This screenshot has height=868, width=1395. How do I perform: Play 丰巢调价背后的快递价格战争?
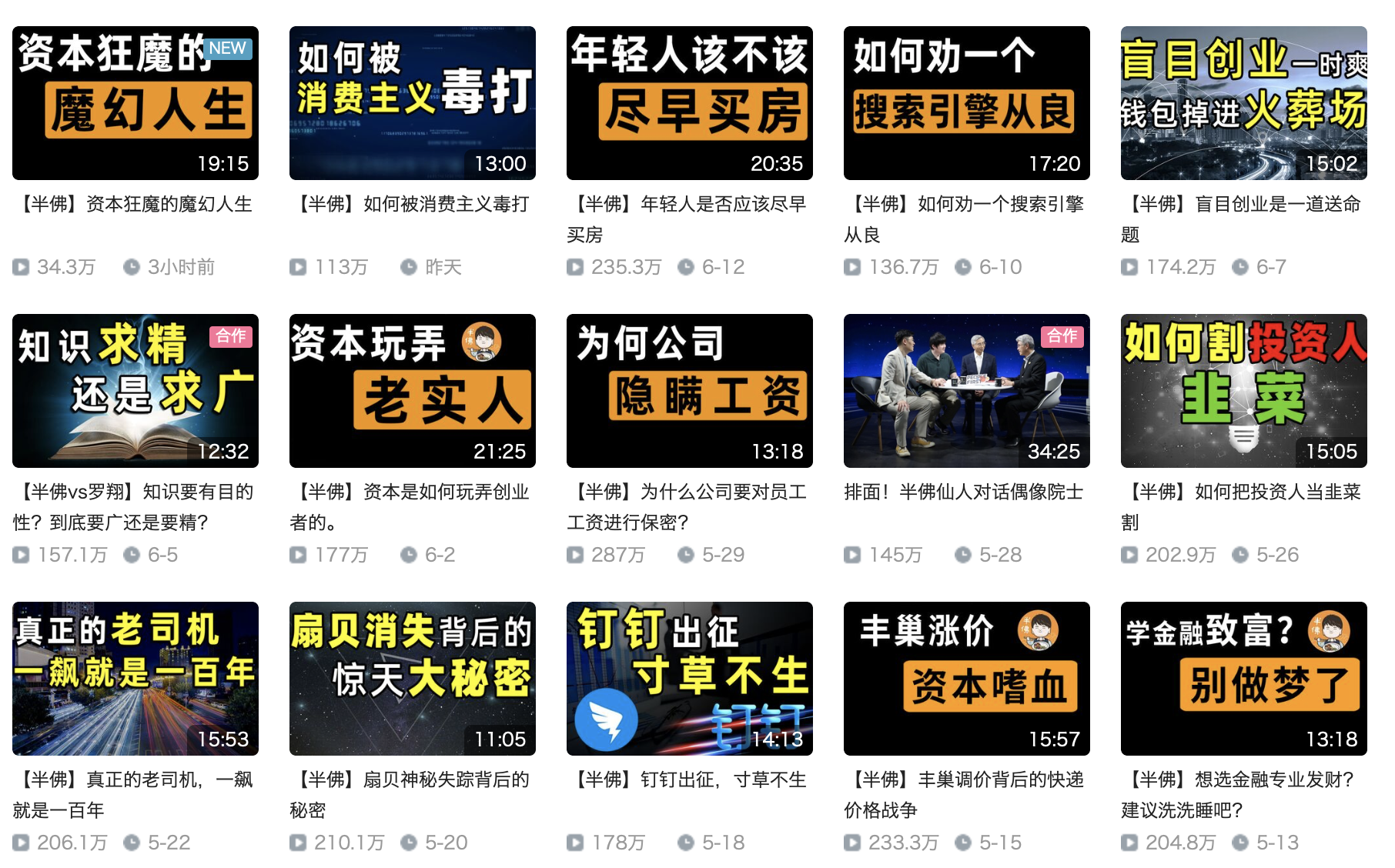pyautogui.click(x=967, y=679)
